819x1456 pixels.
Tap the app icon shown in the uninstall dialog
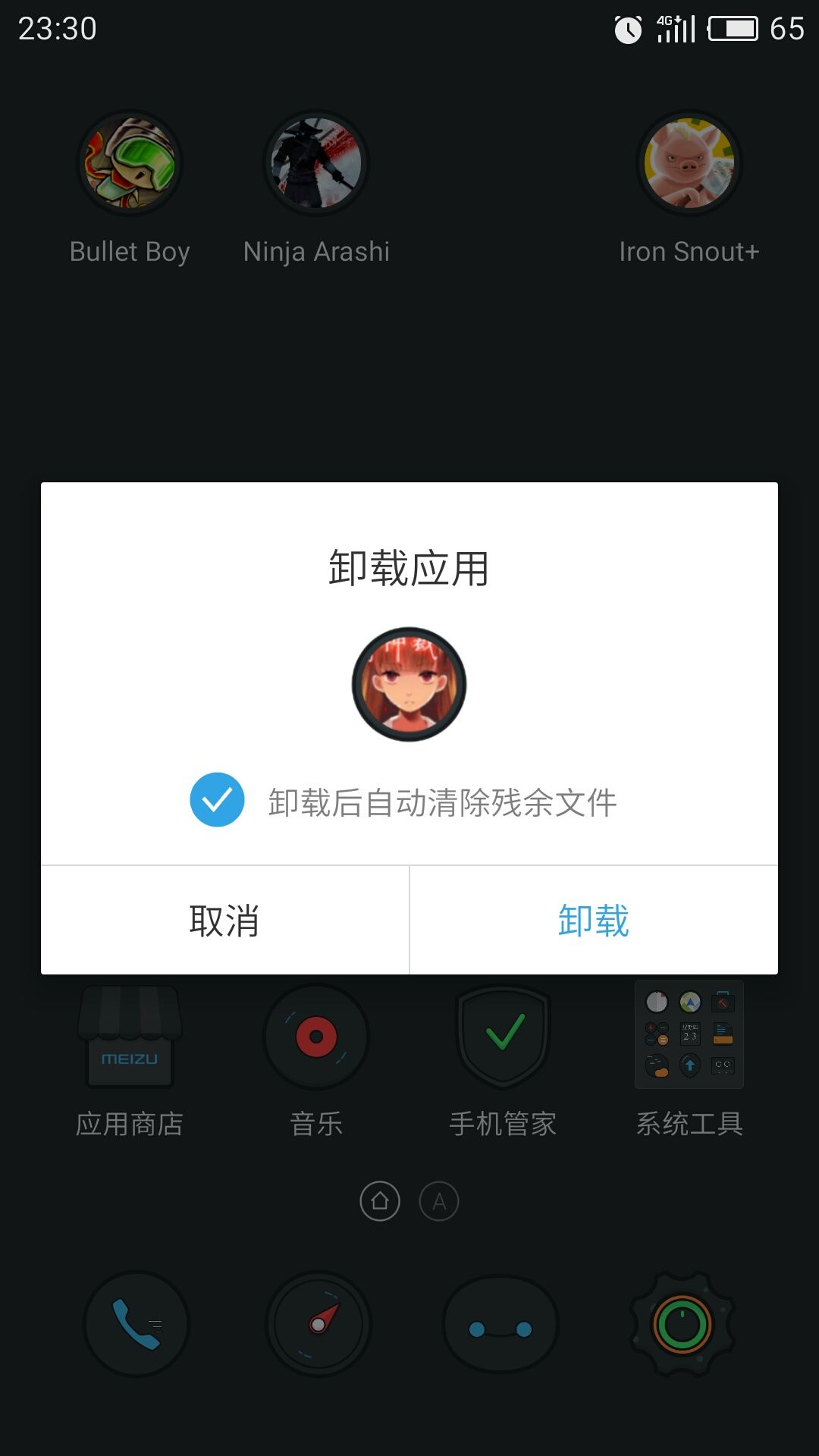[x=409, y=683]
